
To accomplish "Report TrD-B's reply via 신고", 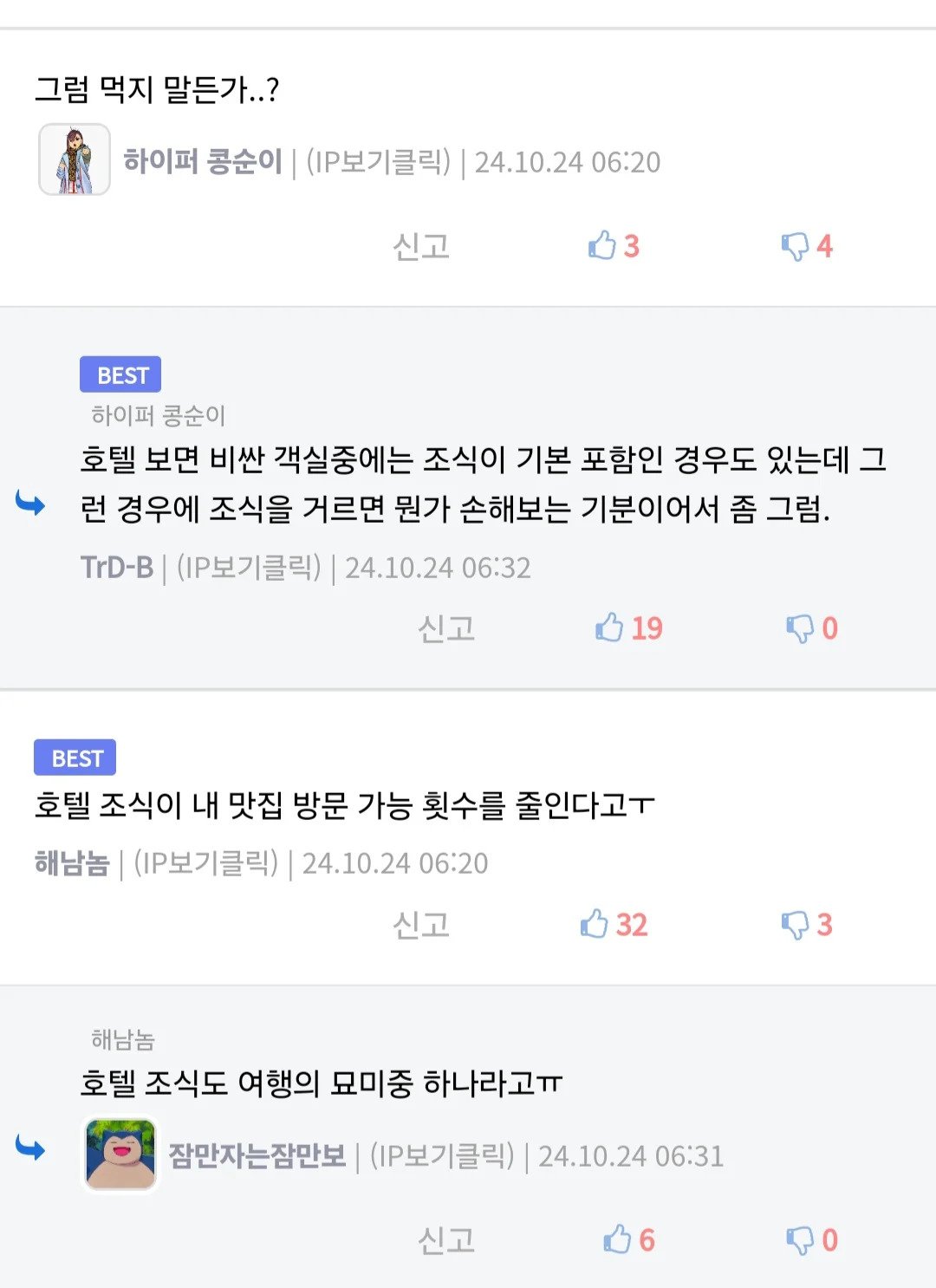I will [446, 628].
